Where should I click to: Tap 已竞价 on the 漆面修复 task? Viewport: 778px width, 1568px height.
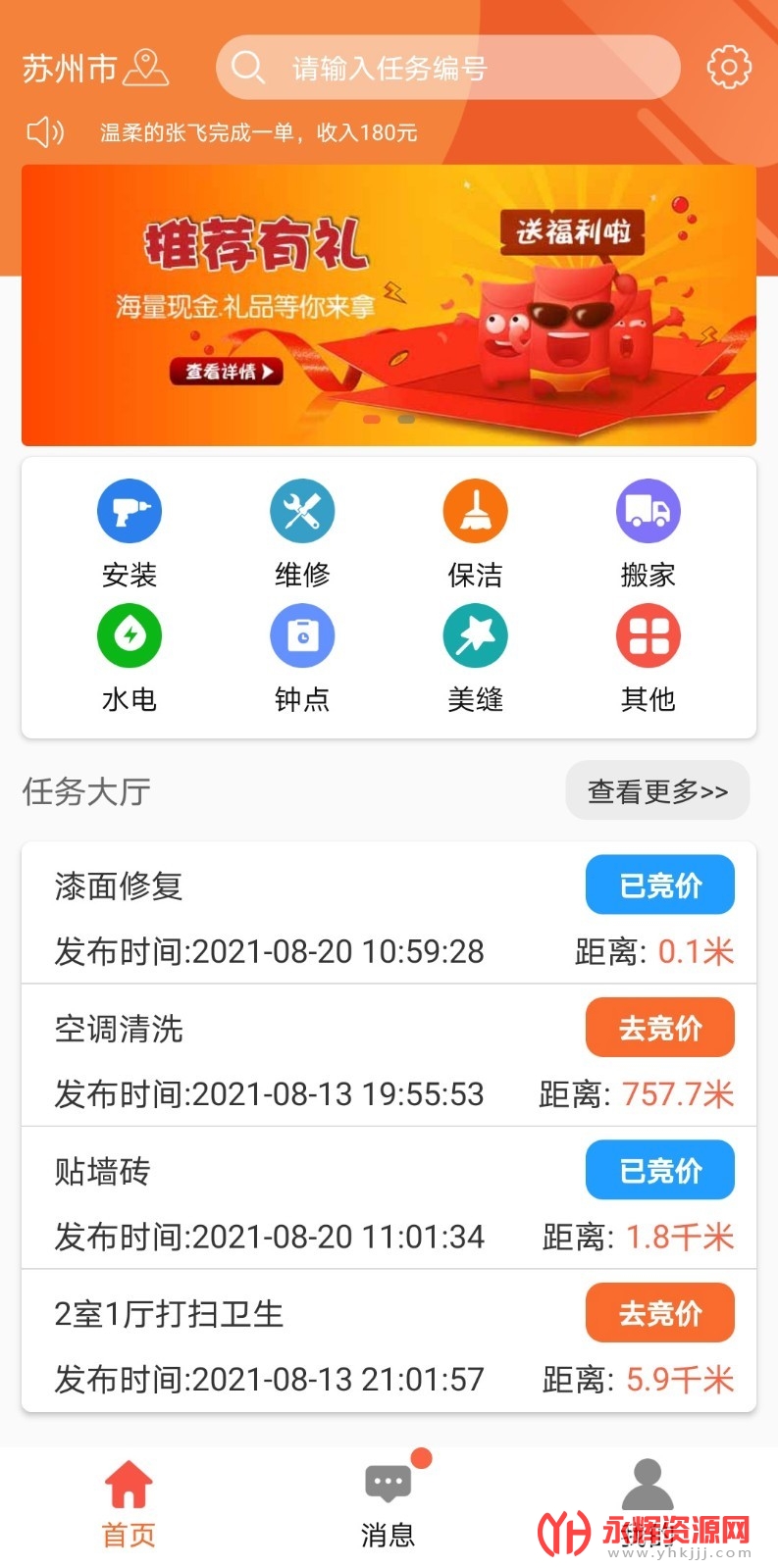[x=659, y=885]
